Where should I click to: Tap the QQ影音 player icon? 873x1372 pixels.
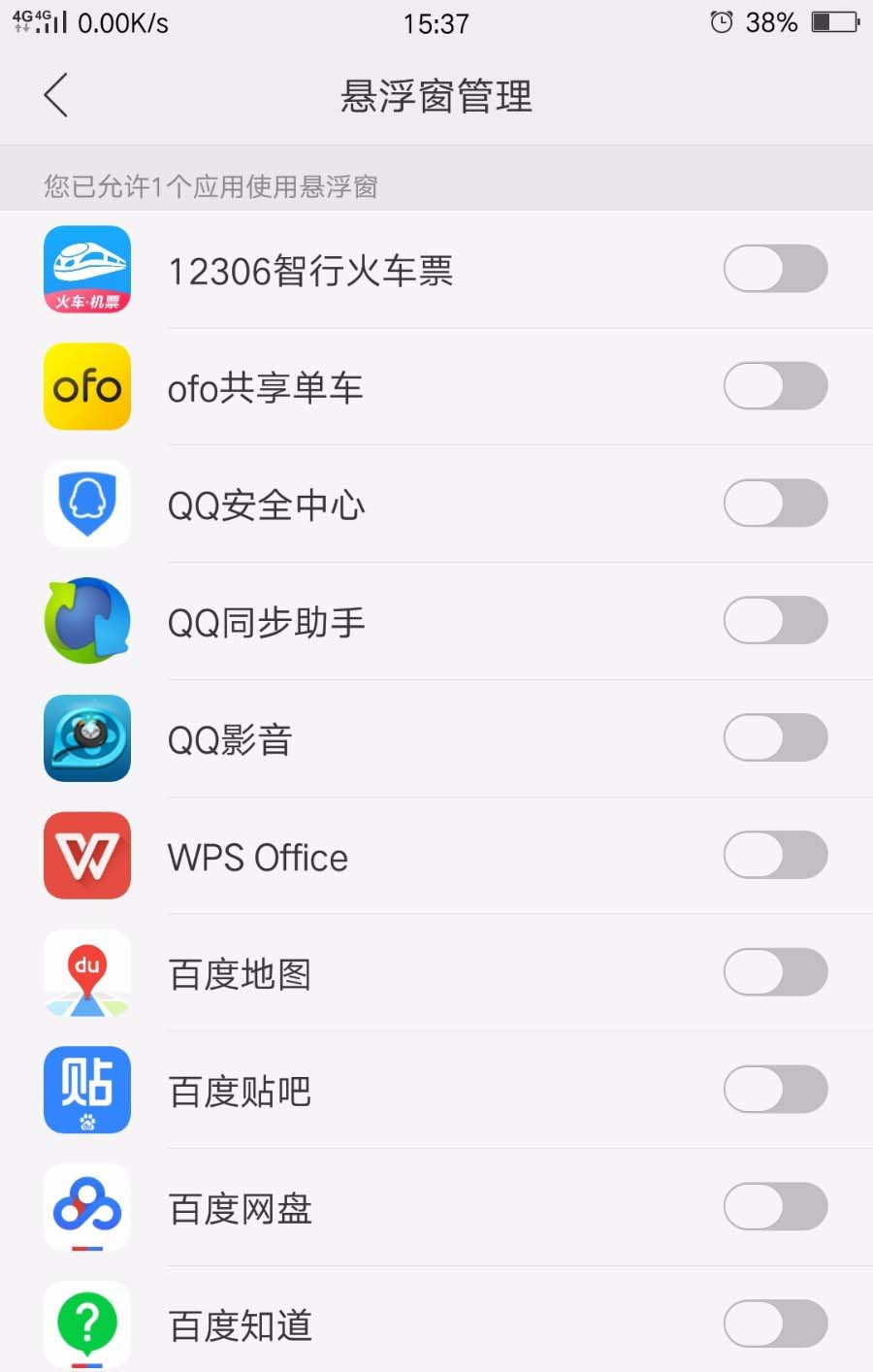(86, 738)
